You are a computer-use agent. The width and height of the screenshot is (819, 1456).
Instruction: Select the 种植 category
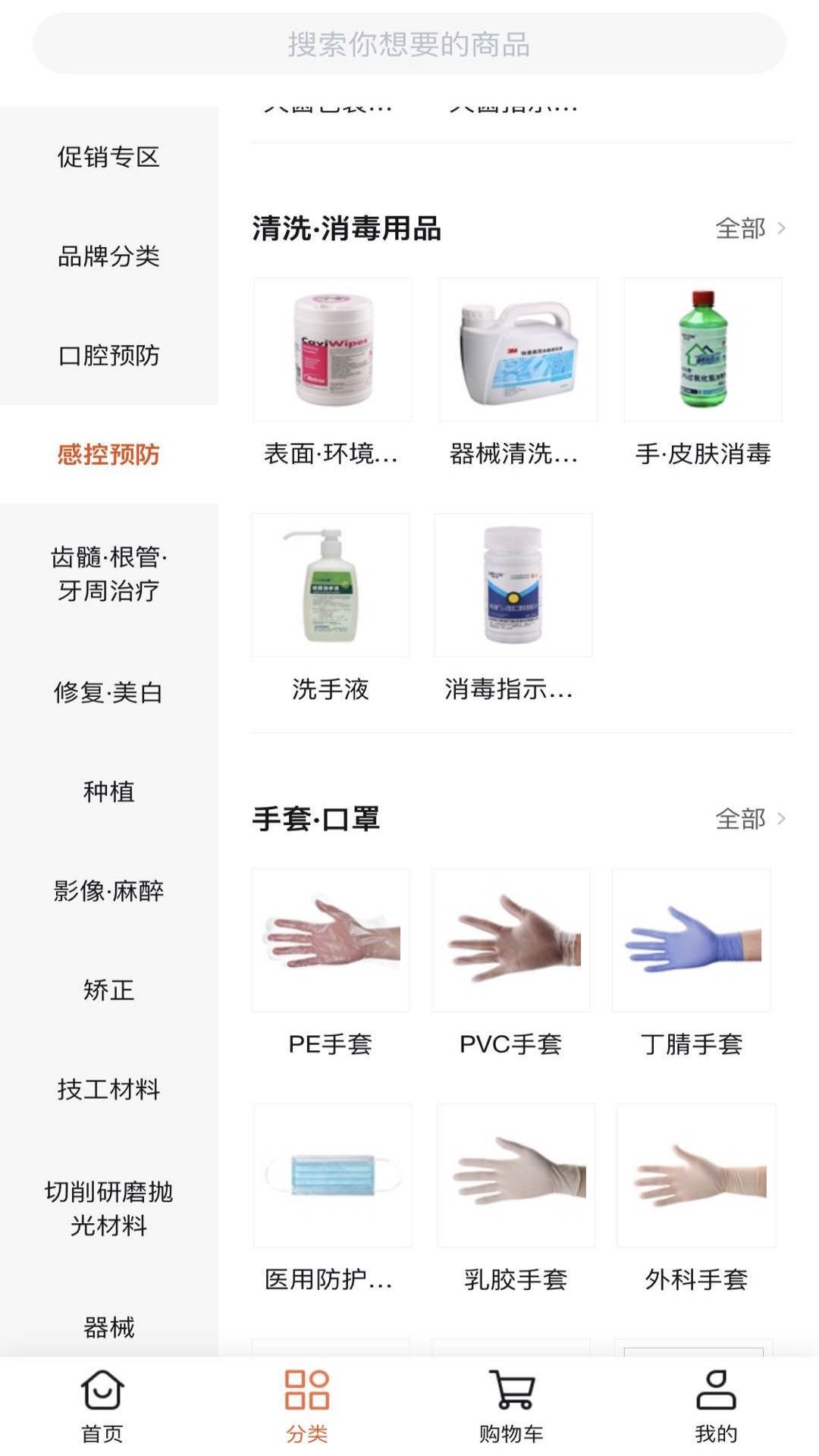click(x=108, y=792)
